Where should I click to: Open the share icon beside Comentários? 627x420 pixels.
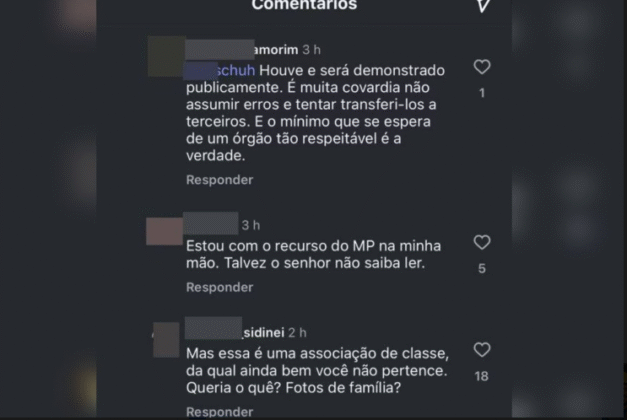[483, 5]
